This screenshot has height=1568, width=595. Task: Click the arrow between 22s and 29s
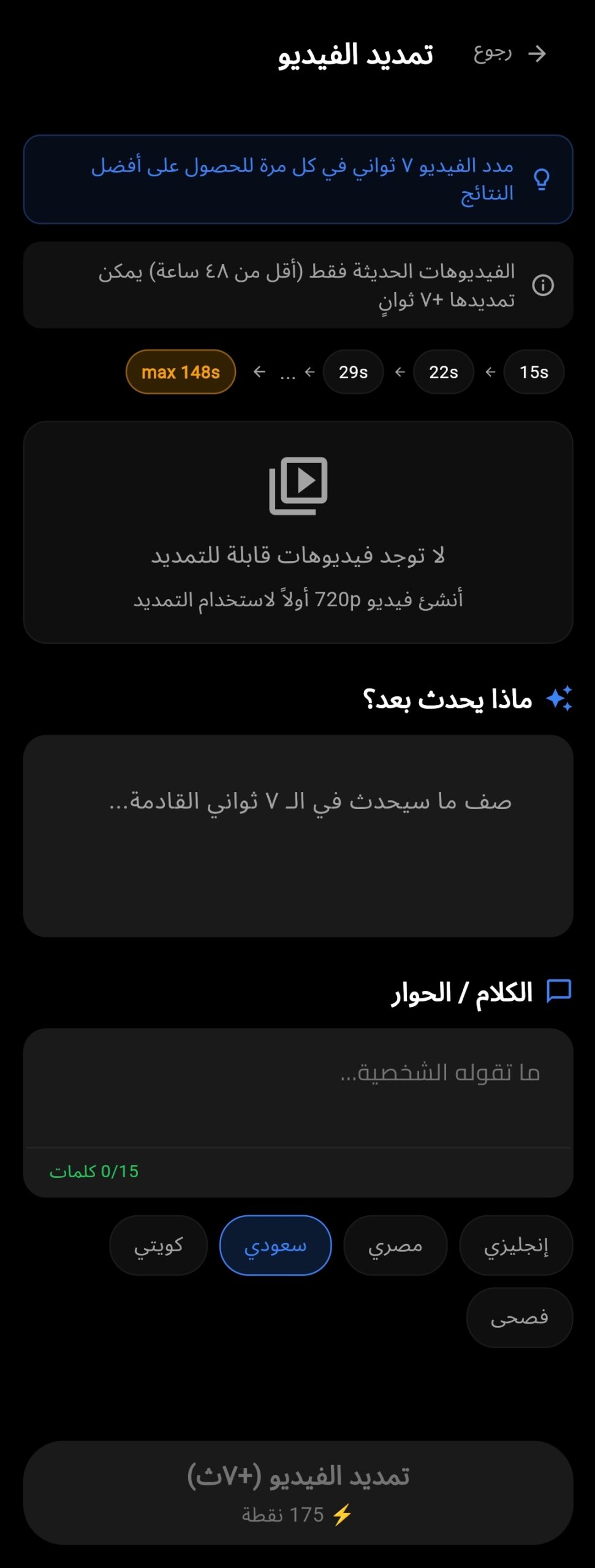point(399,372)
